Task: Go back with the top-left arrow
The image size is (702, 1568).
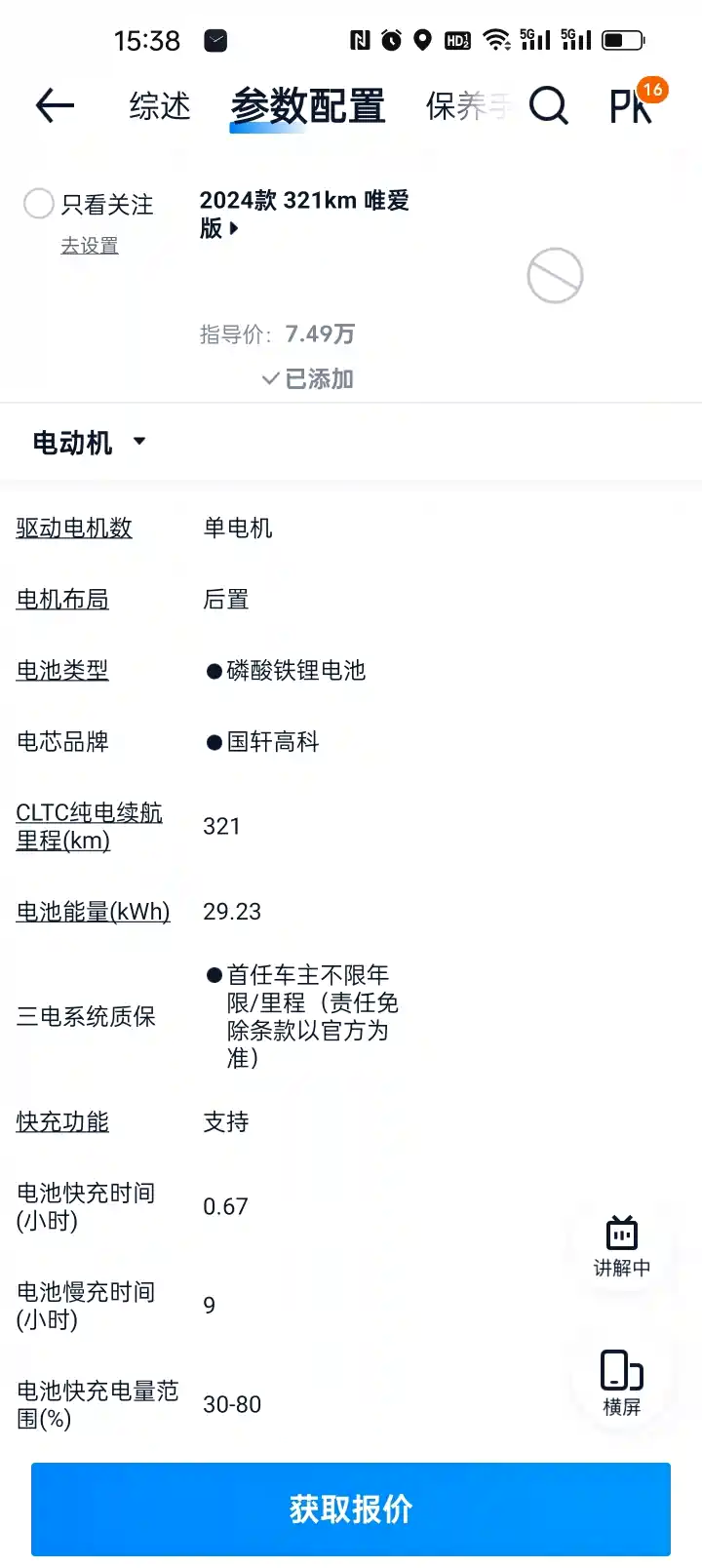Action: [55, 105]
